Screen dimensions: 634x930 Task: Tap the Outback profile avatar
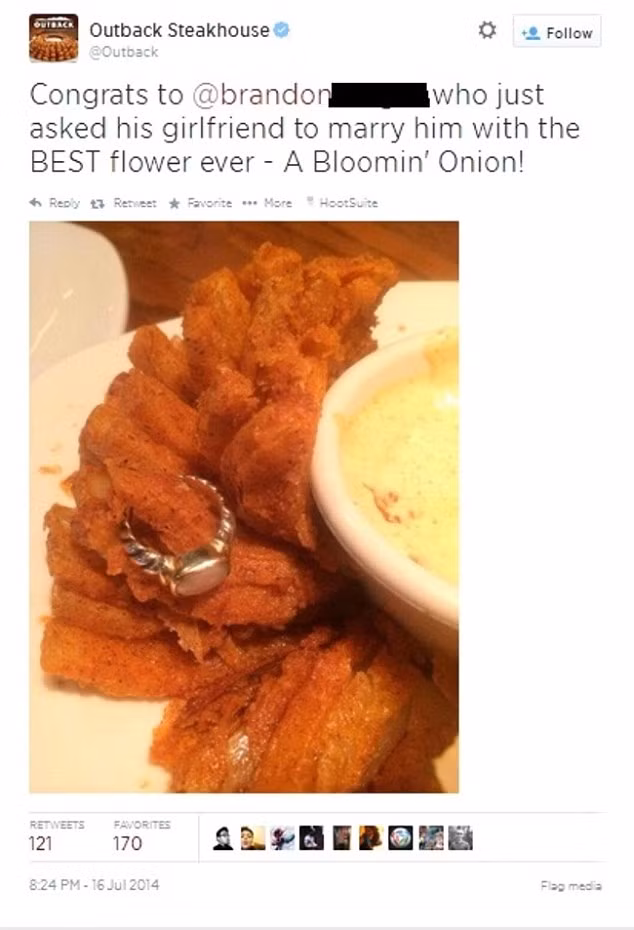coord(53,37)
